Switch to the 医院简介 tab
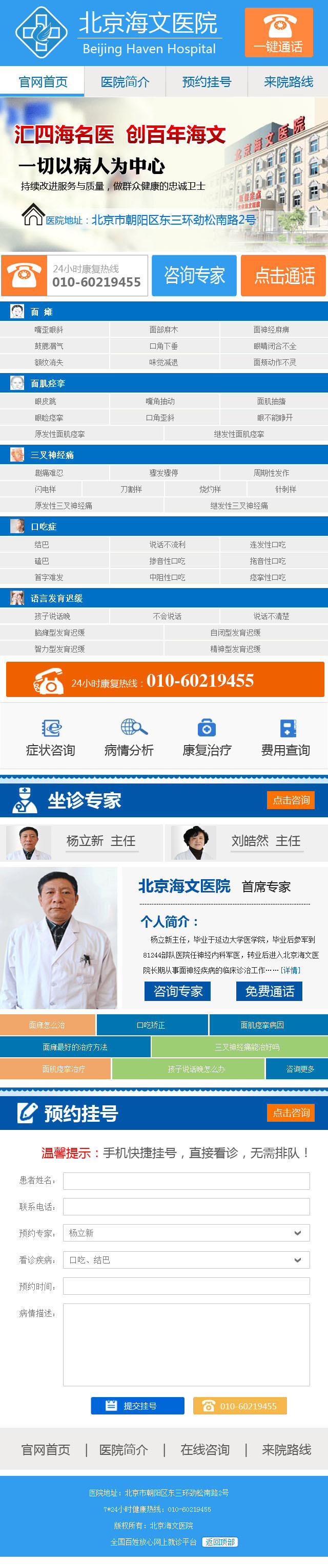The width and height of the screenshot is (328, 1568). tap(125, 82)
